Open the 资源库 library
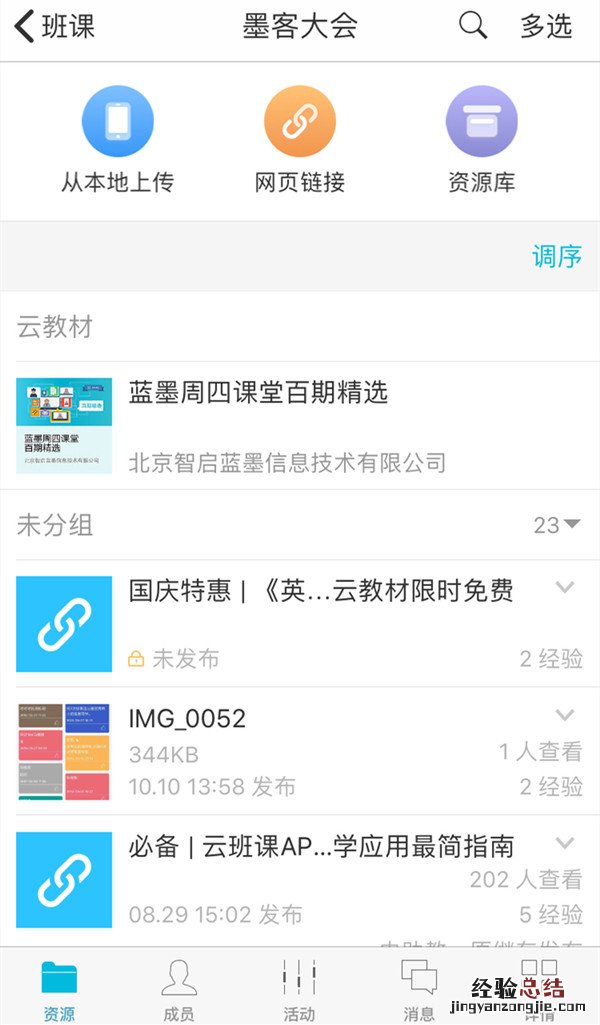This screenshot has height=1025, width=600. [x=481, y=140]
